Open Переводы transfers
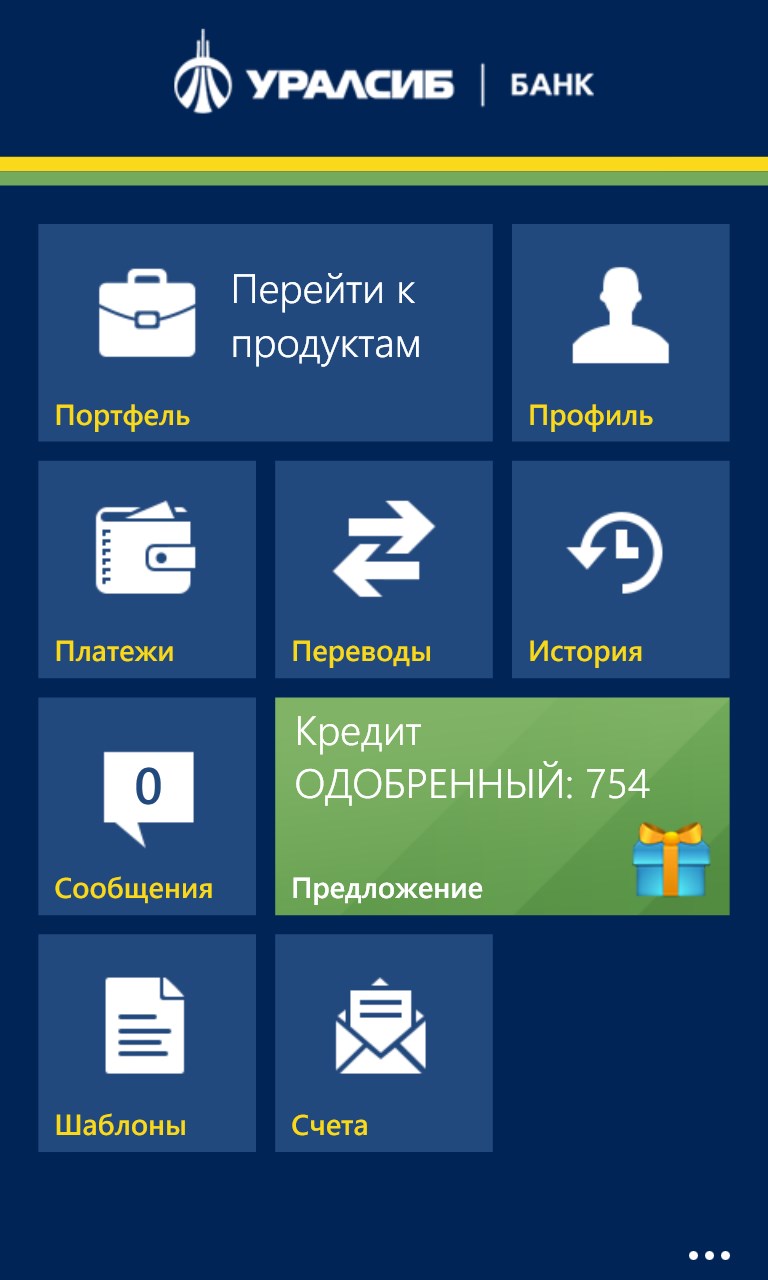The height and width of the screenshot is (1280, 768). 383,569
